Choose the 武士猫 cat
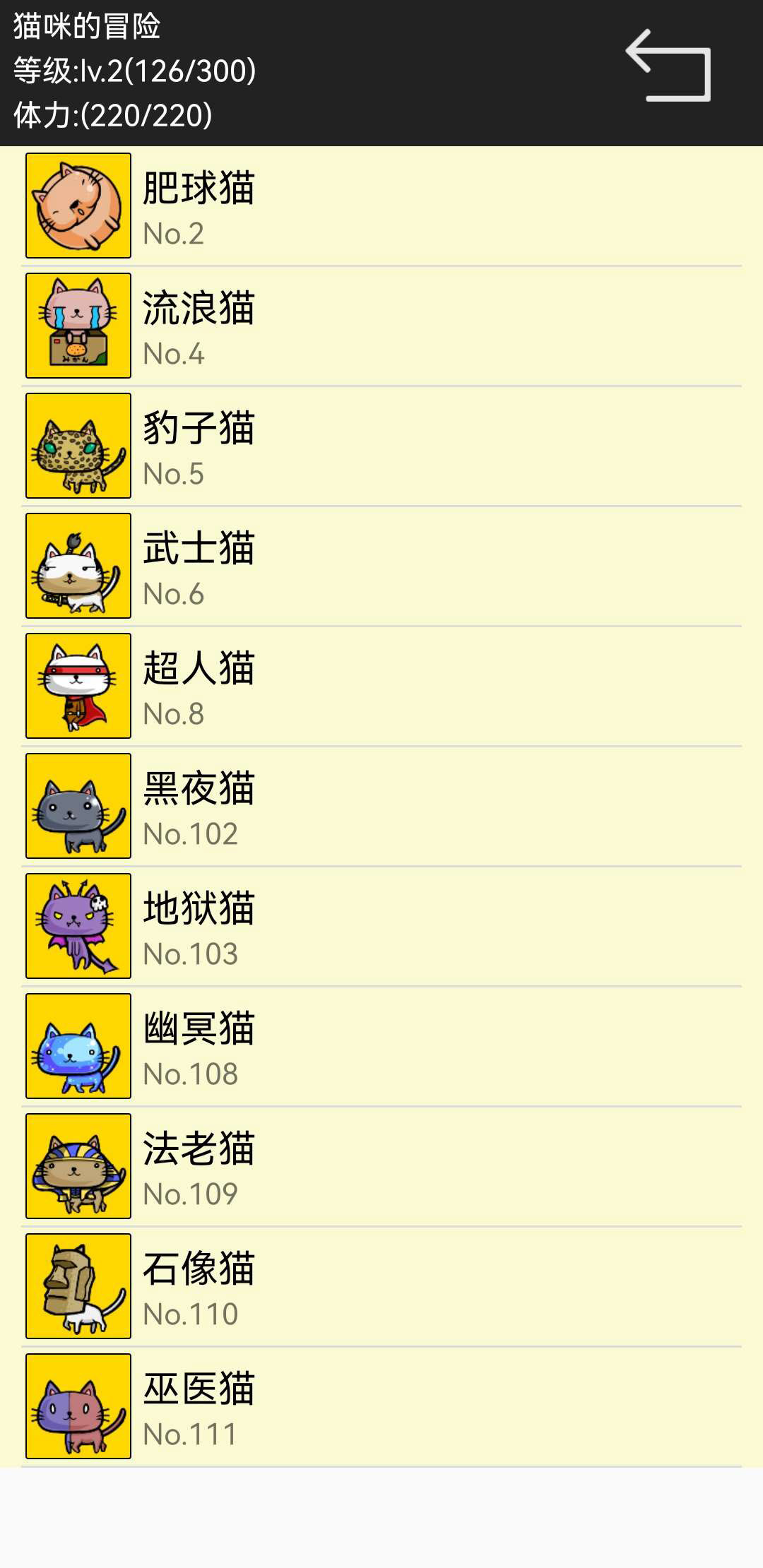The width and height of the screenshot is (763, 1568). [x=381, y=566]
